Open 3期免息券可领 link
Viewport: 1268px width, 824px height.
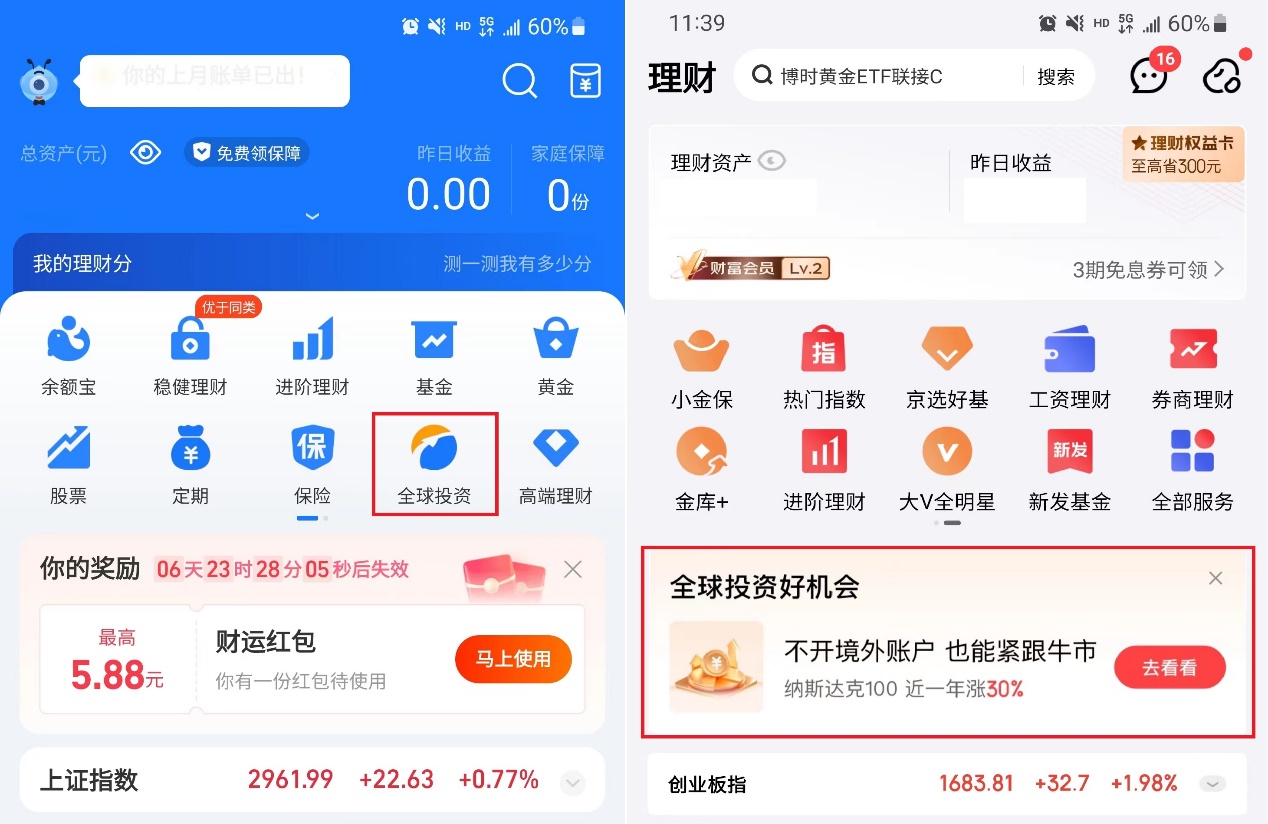(1148, 269)
